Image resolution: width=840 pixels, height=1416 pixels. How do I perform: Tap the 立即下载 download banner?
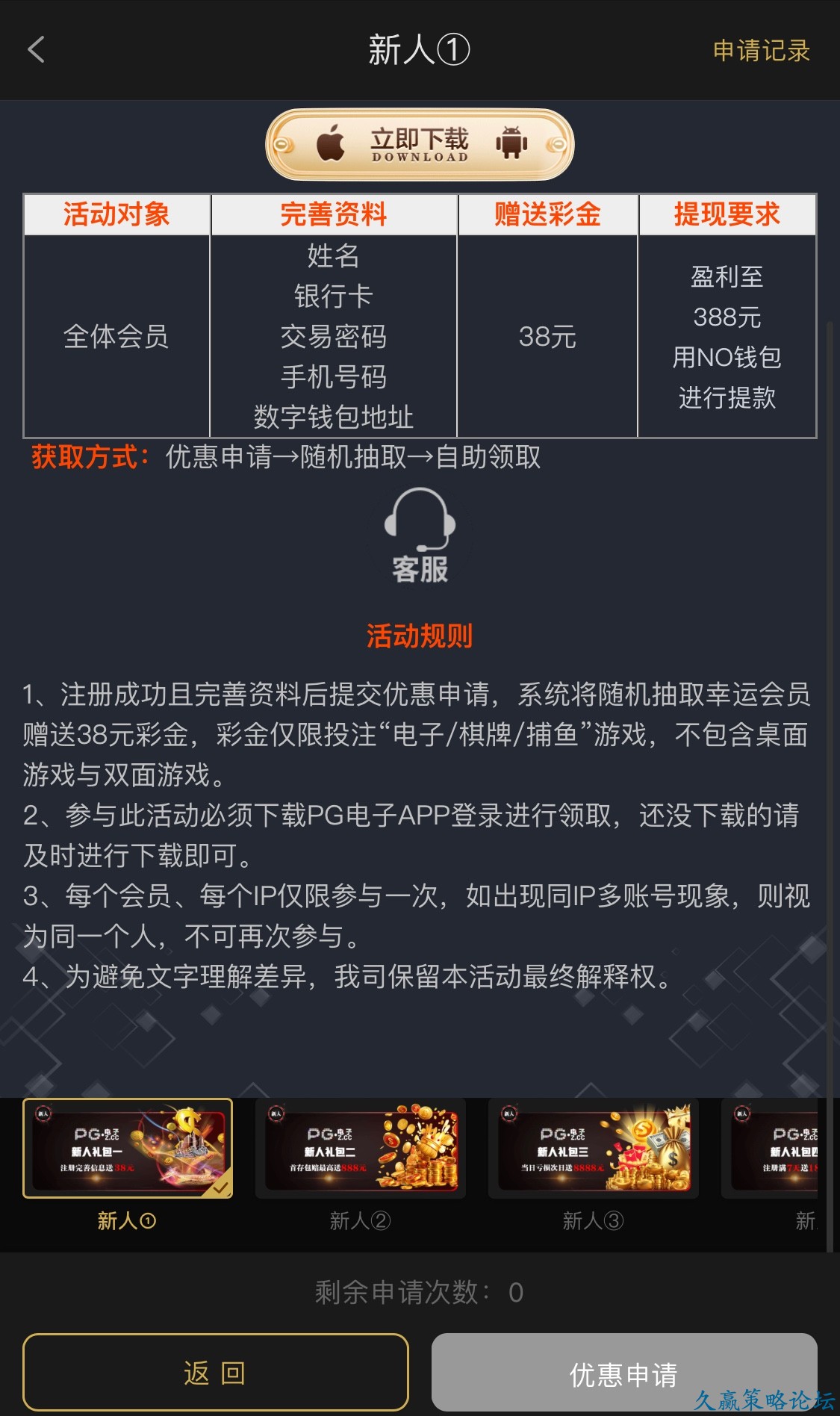[420, 145]
